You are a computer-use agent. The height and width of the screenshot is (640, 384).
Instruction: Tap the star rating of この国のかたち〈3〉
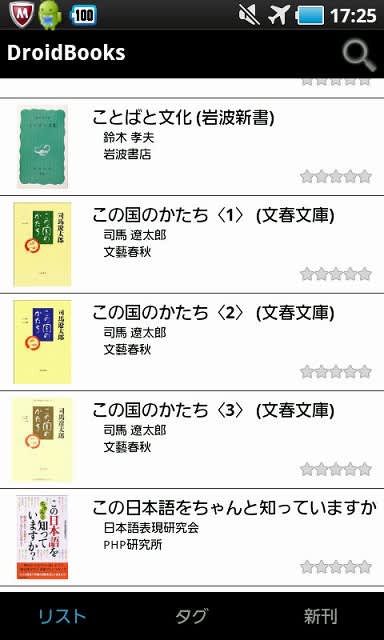click(x=336, y=469)
